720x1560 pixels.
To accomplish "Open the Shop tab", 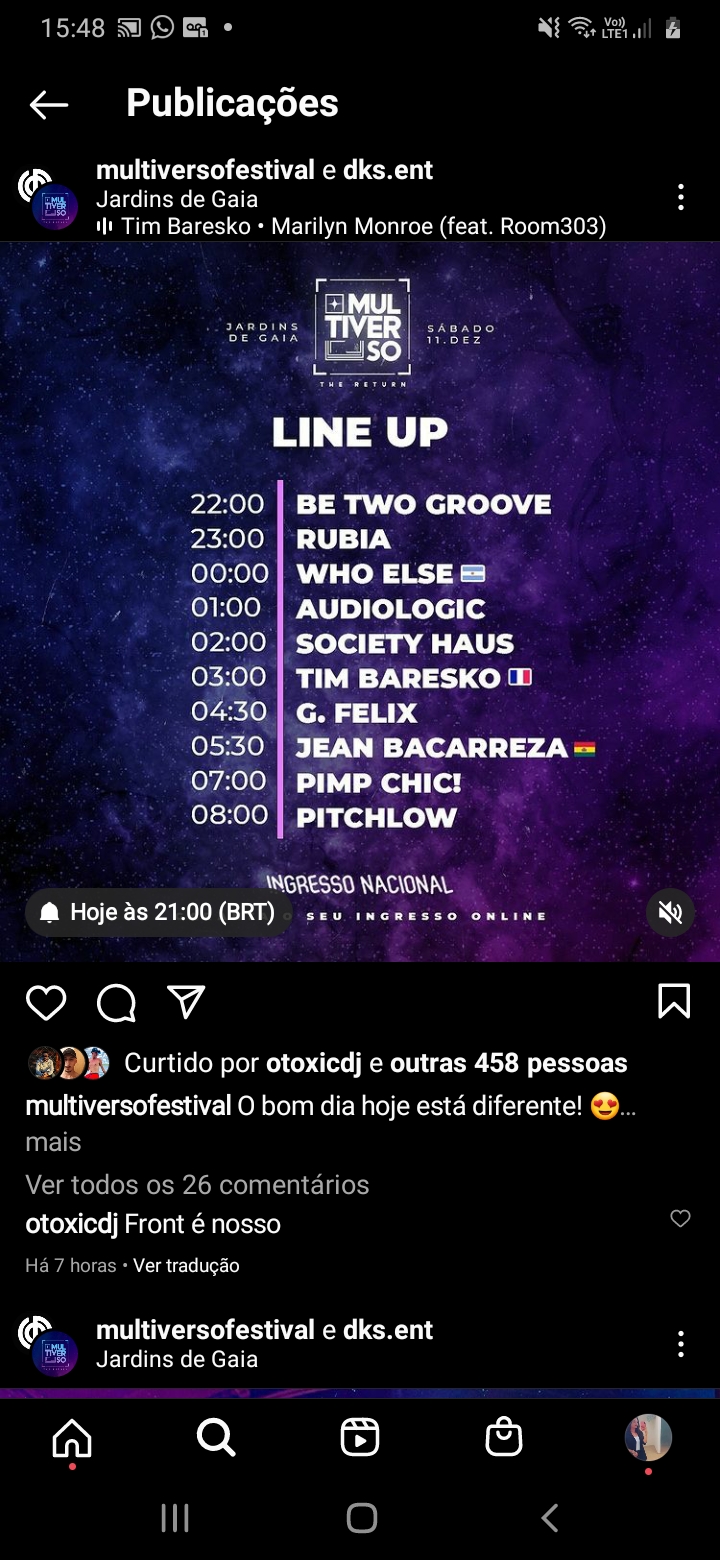I will 504,1438.
